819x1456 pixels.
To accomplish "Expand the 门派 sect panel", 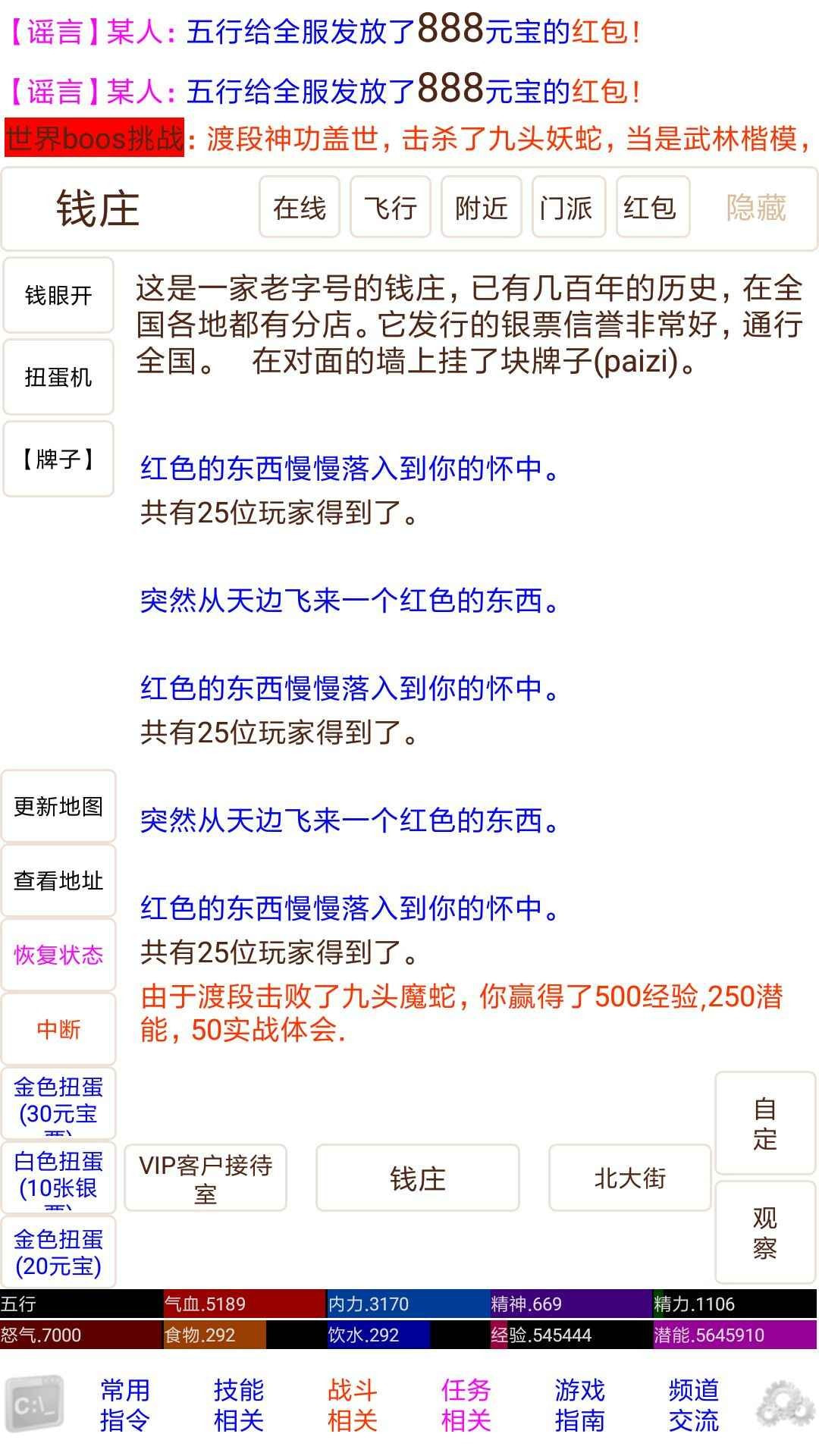I will point(569,207).
